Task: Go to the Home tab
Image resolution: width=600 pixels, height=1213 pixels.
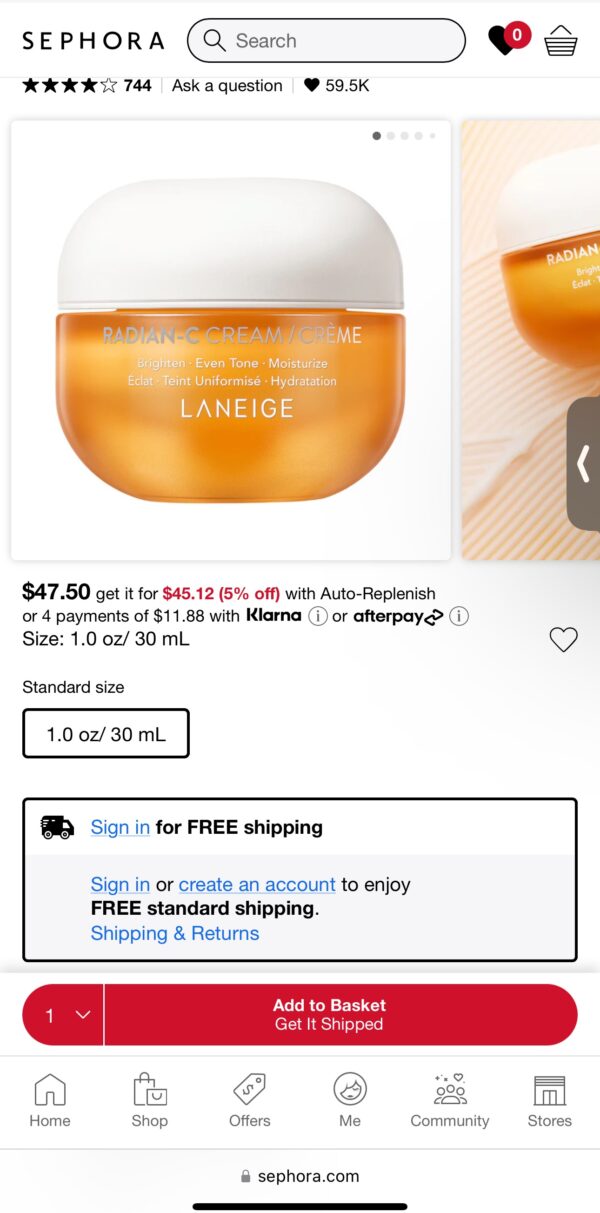Action: (x=50, y=1101)
